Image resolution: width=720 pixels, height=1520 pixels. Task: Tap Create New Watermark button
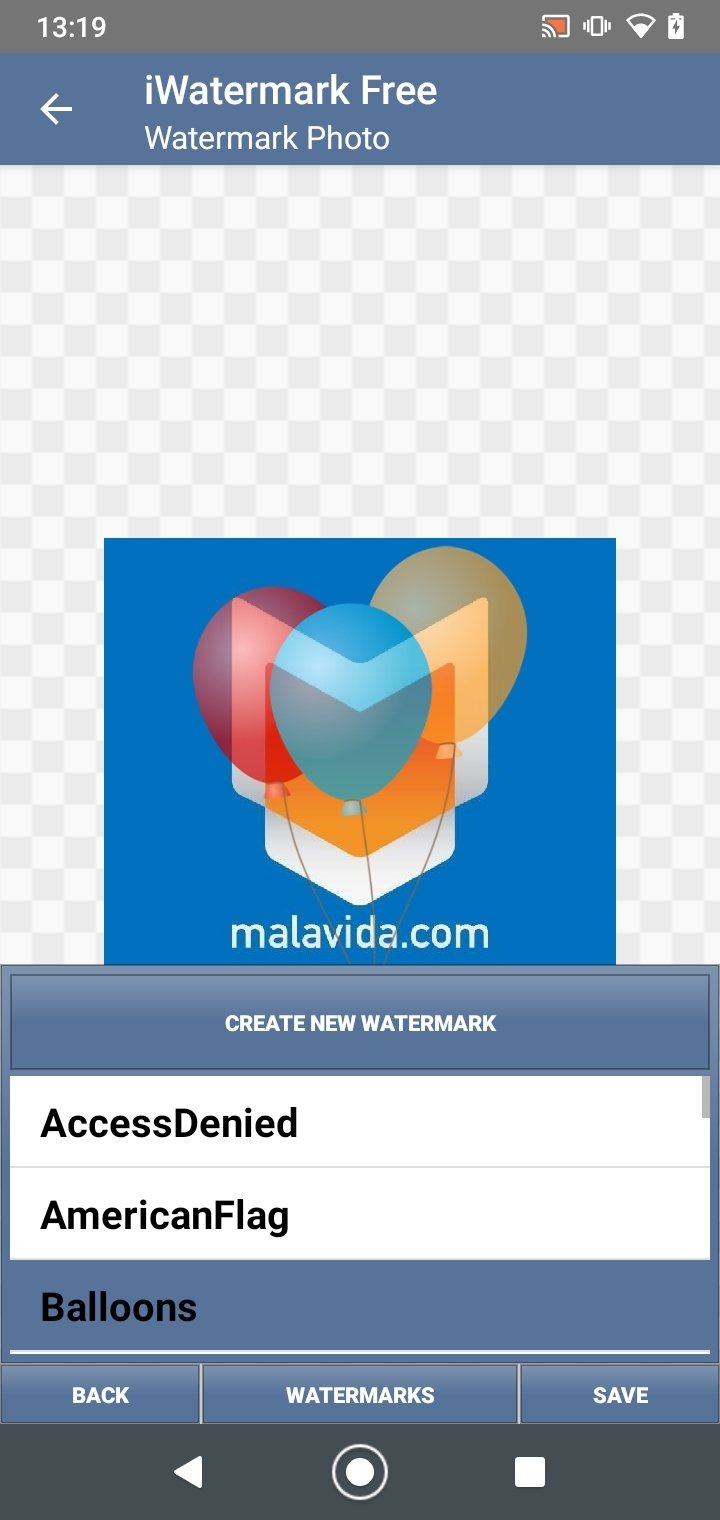(360, 1023)
